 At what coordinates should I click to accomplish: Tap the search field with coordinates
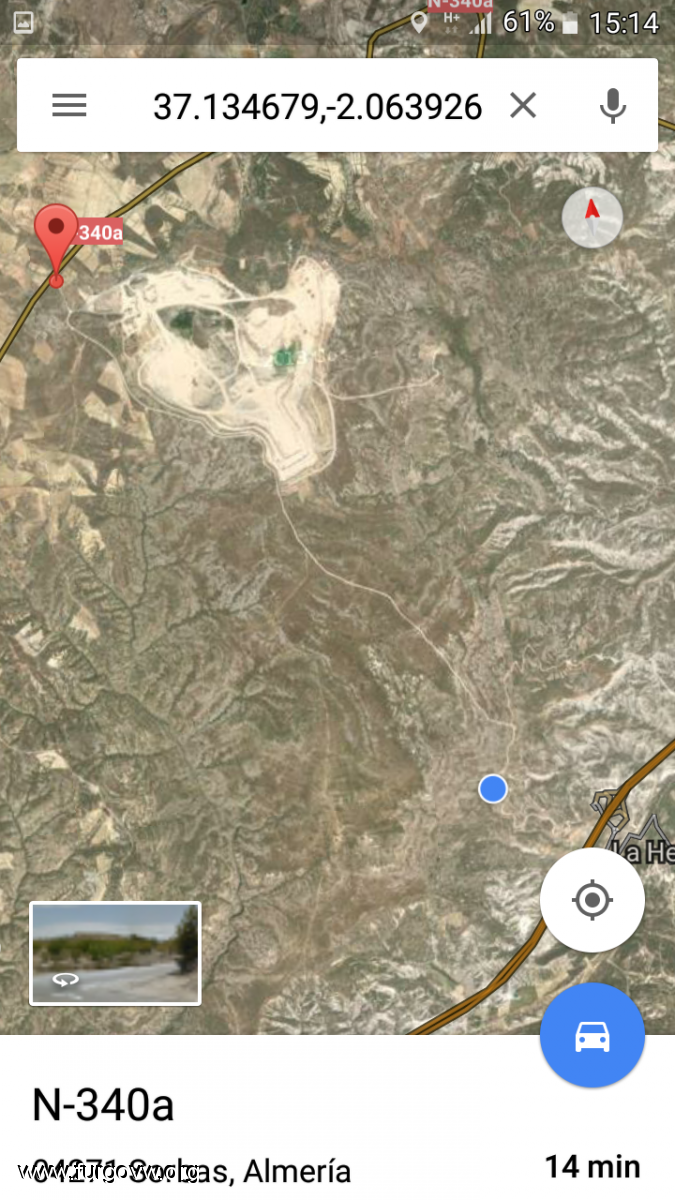pos(317,106)
